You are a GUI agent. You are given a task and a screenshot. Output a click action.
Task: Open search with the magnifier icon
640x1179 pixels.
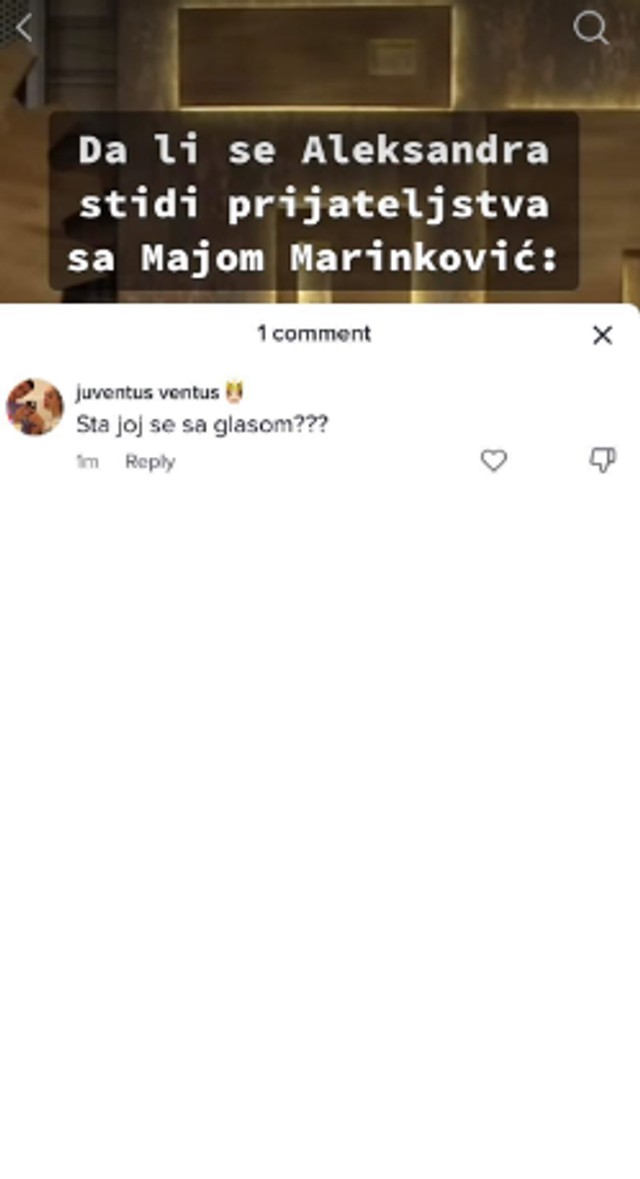590,28
